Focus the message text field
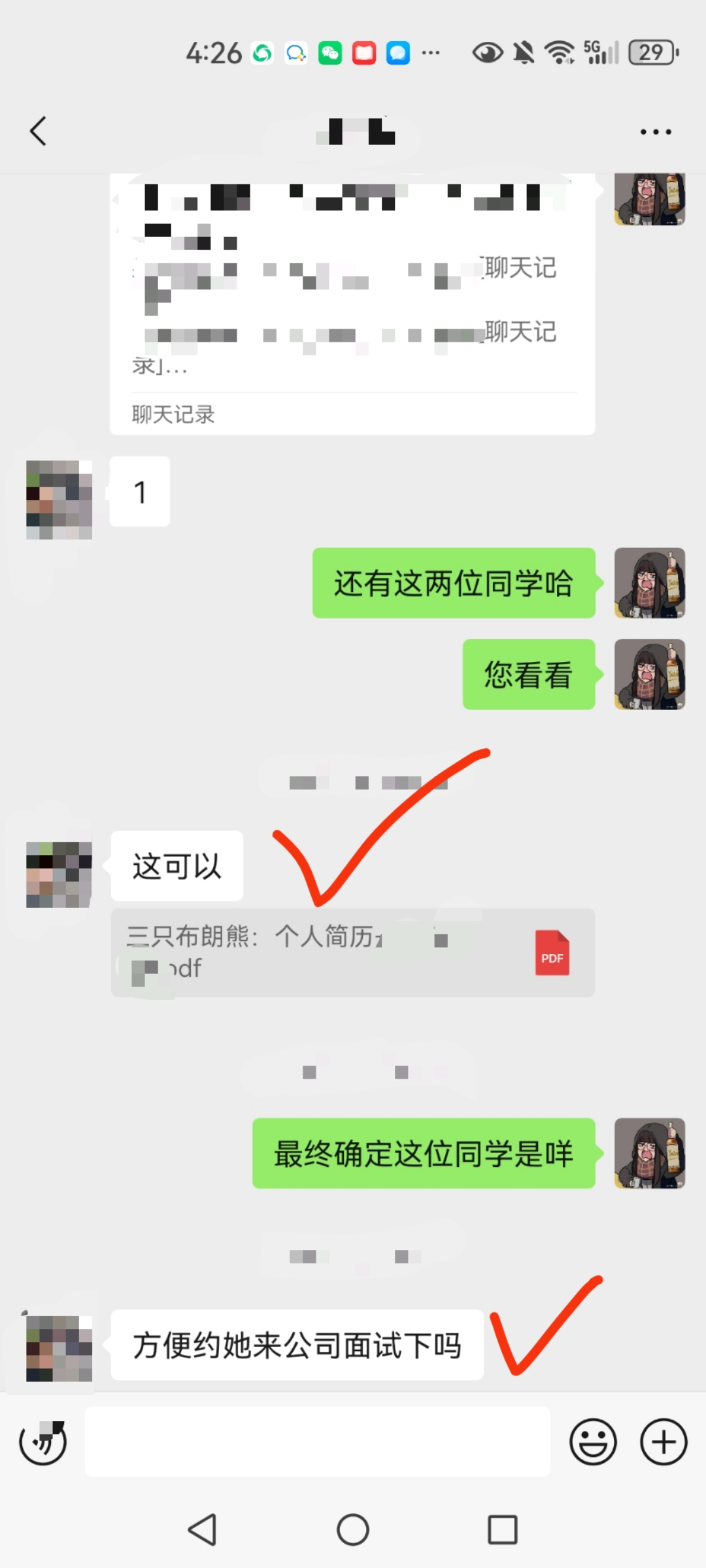The image size is (706, 1568). click(x=318, y=1441)
